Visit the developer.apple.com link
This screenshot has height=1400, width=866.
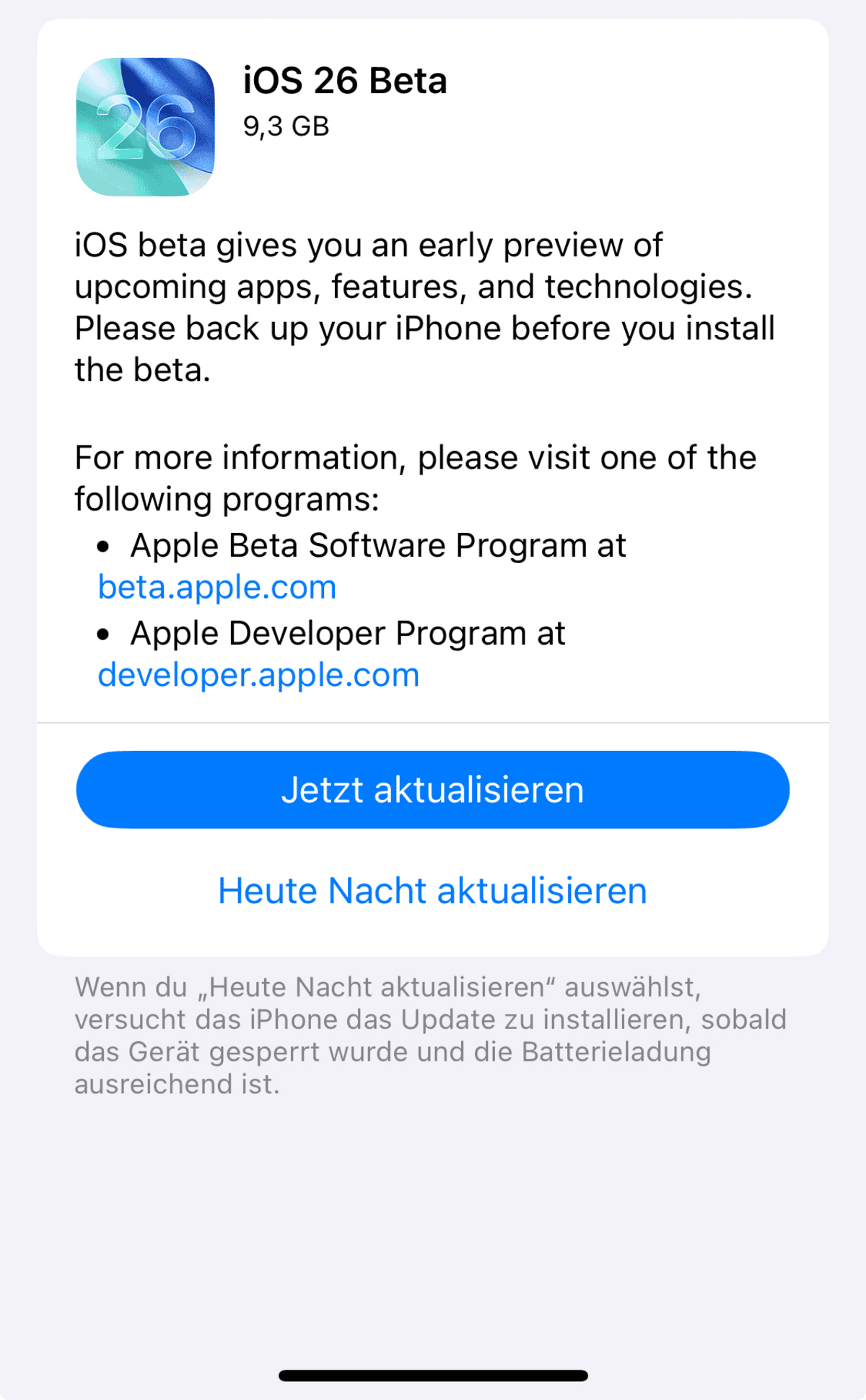(258, 675)
